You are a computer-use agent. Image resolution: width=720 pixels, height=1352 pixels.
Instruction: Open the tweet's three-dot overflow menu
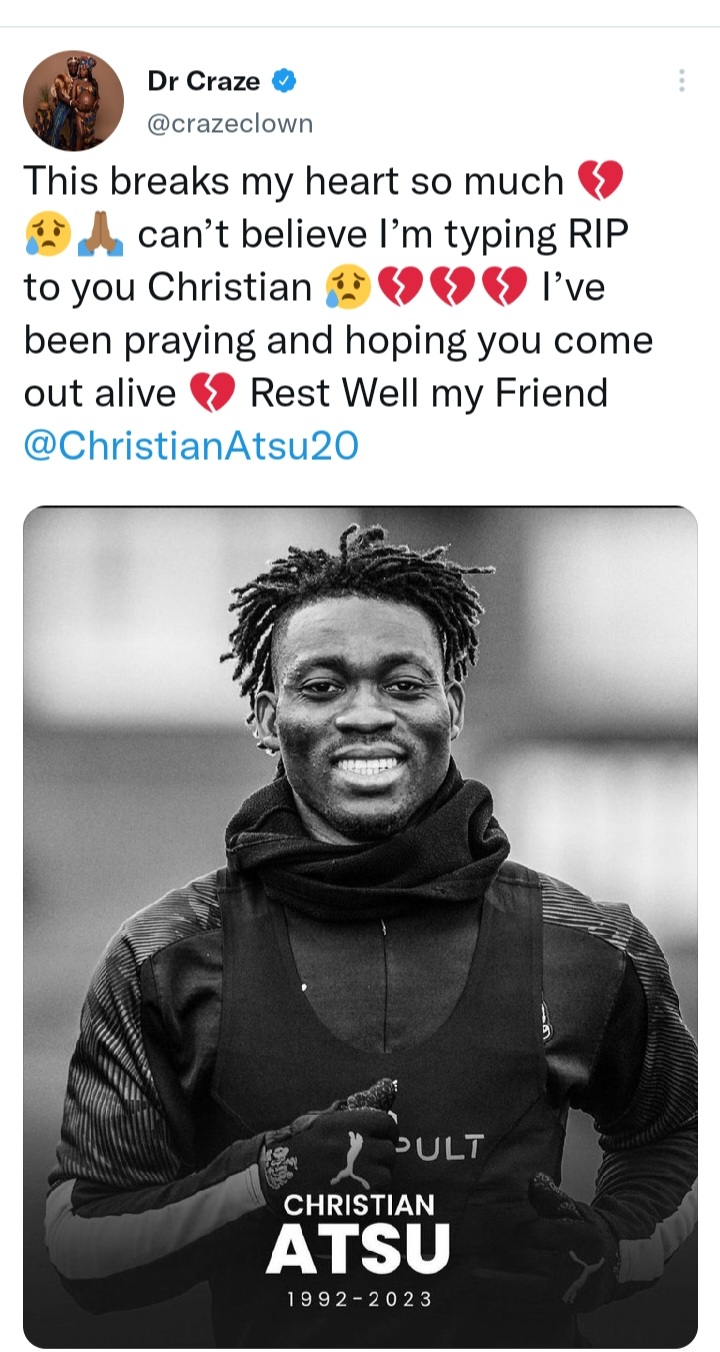pos(681,81)
